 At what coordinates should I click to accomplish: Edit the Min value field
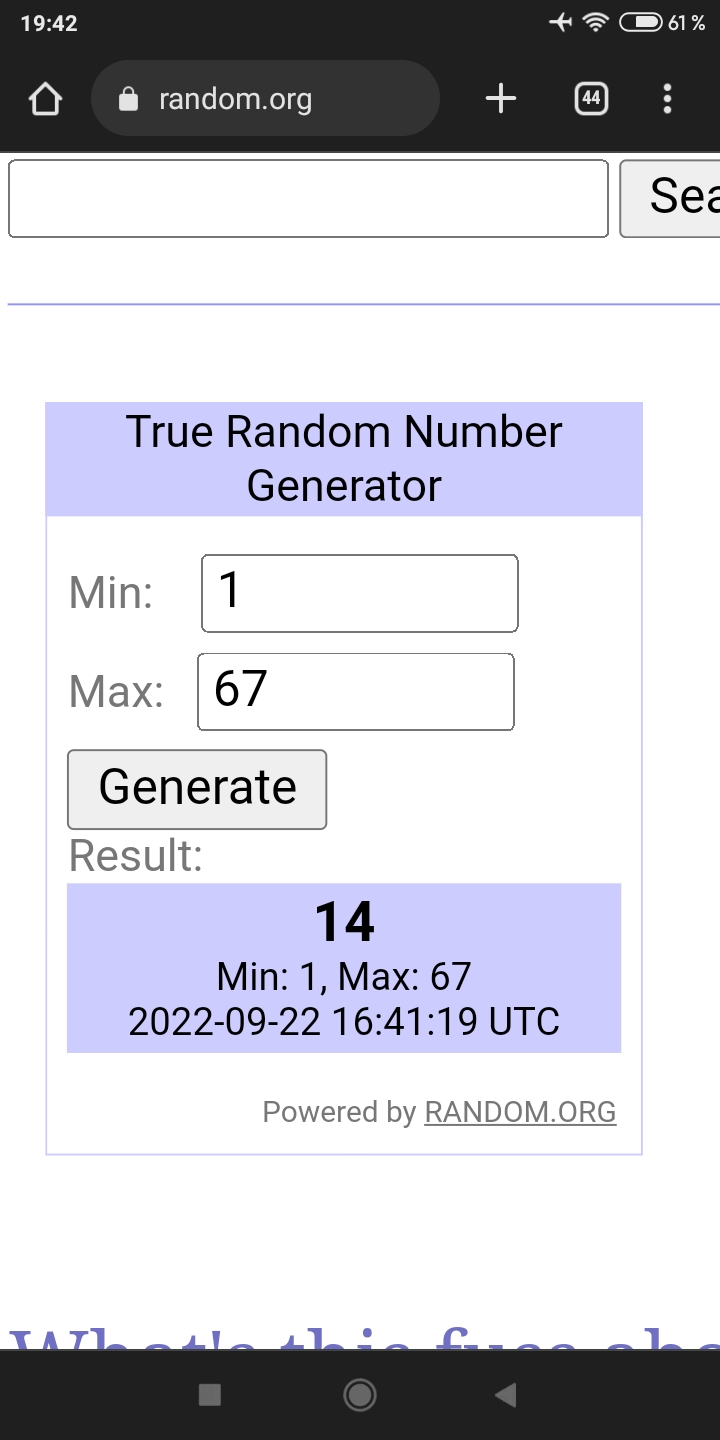pos(360,593)
